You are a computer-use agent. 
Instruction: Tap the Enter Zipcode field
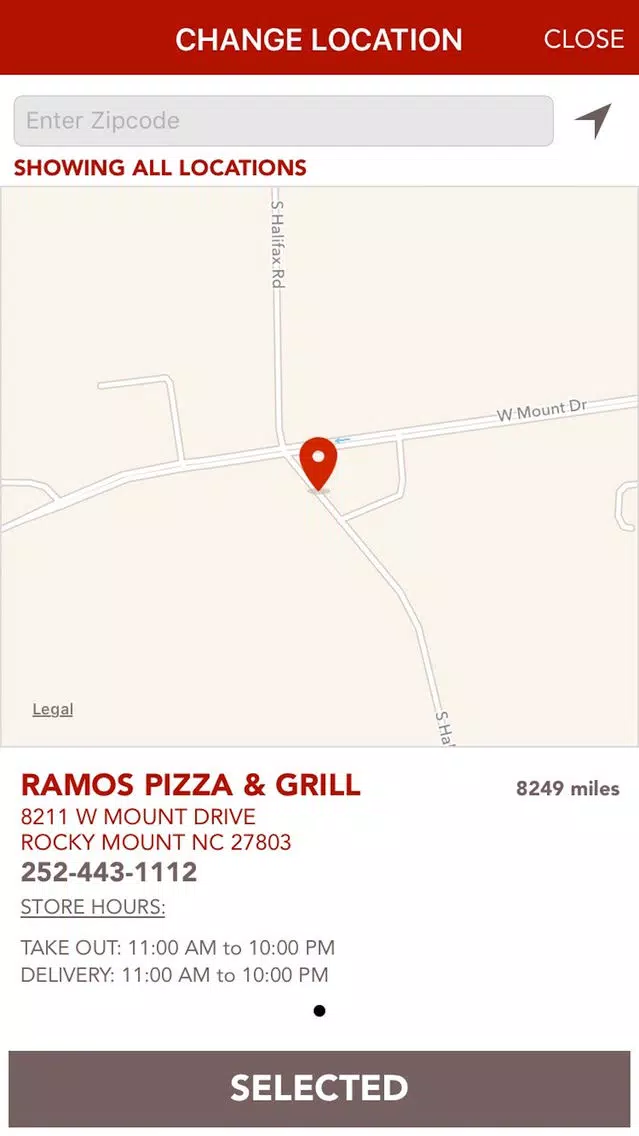tap(283, 121)
